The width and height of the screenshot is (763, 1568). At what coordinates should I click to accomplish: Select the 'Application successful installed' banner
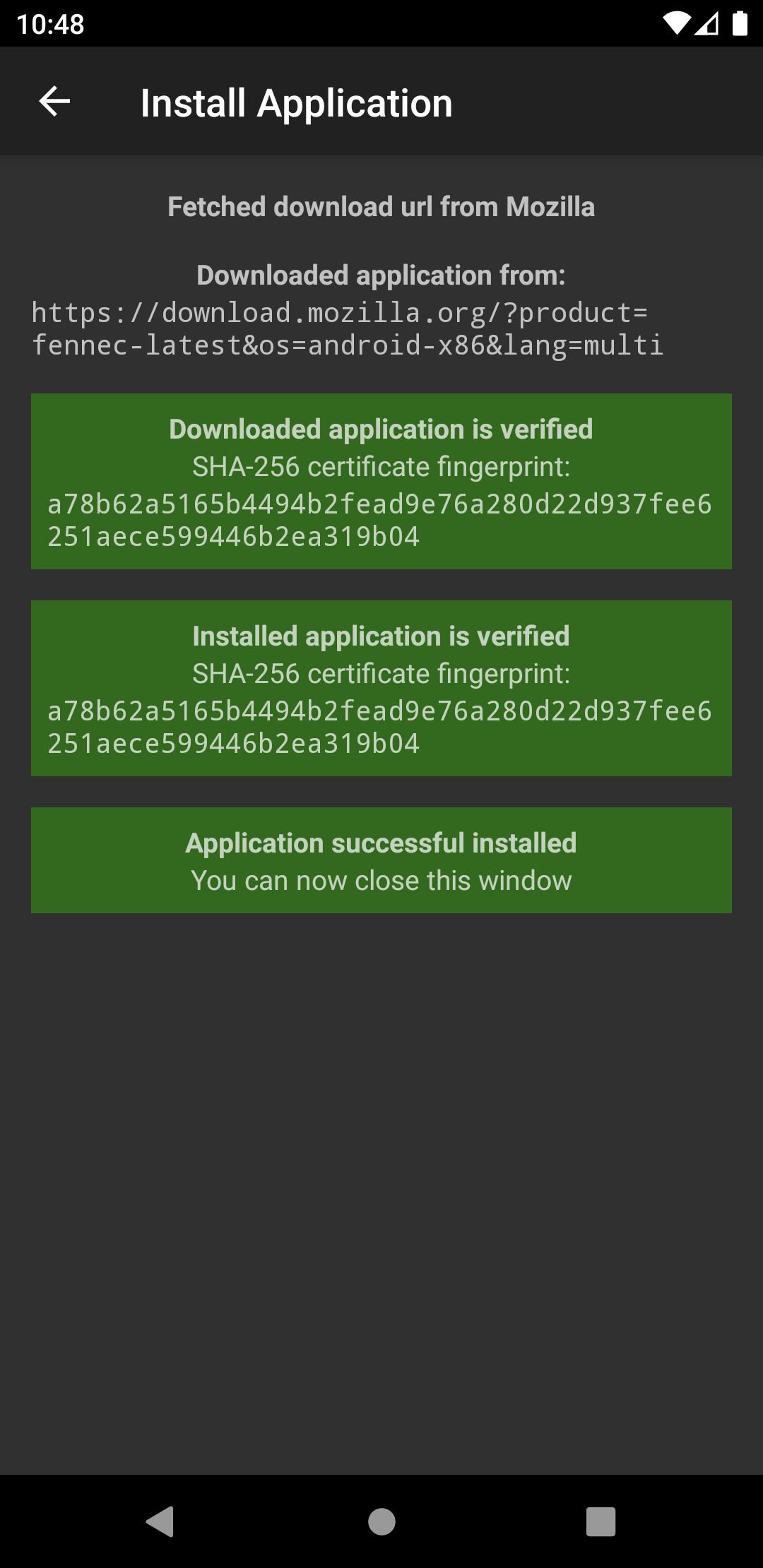[381, 843]
